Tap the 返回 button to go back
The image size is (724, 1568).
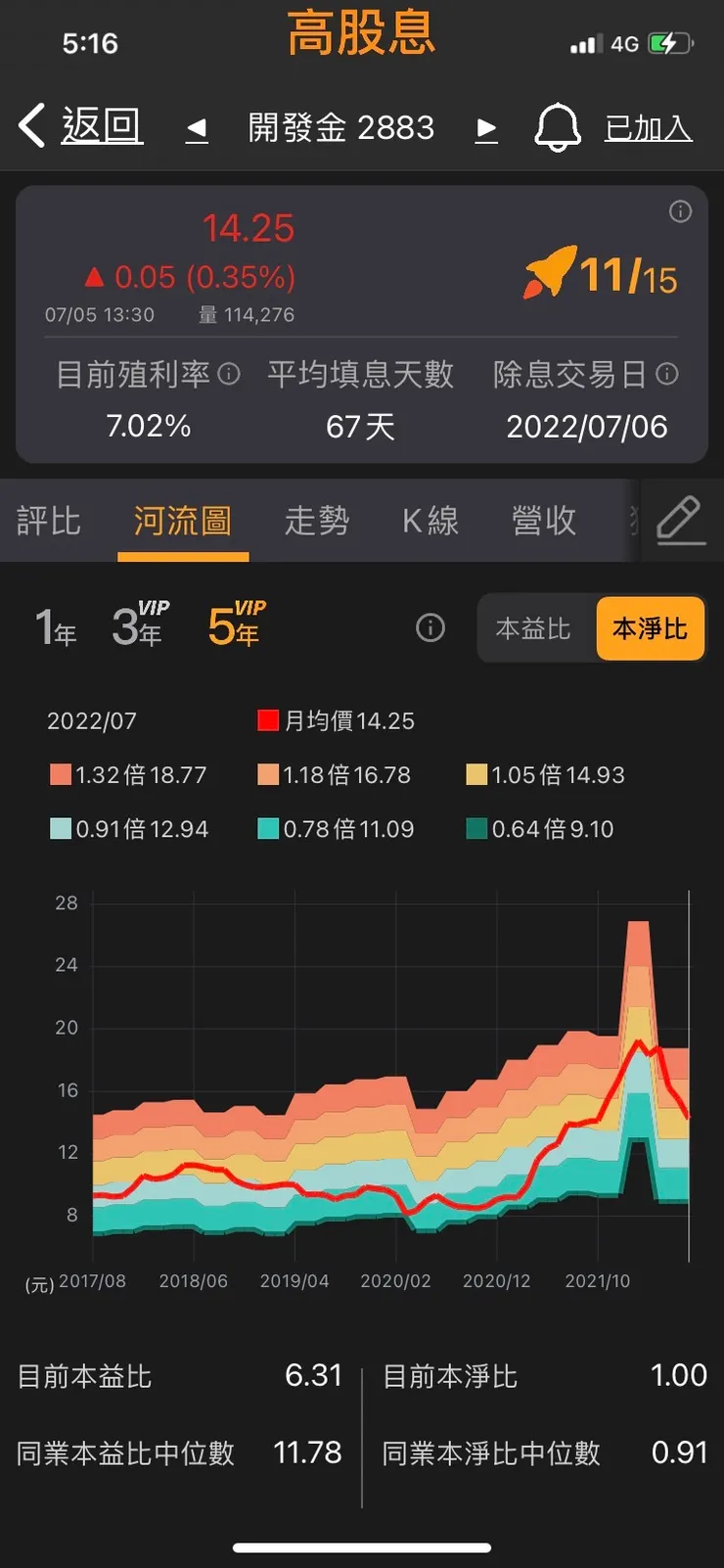tap(102, 126)
